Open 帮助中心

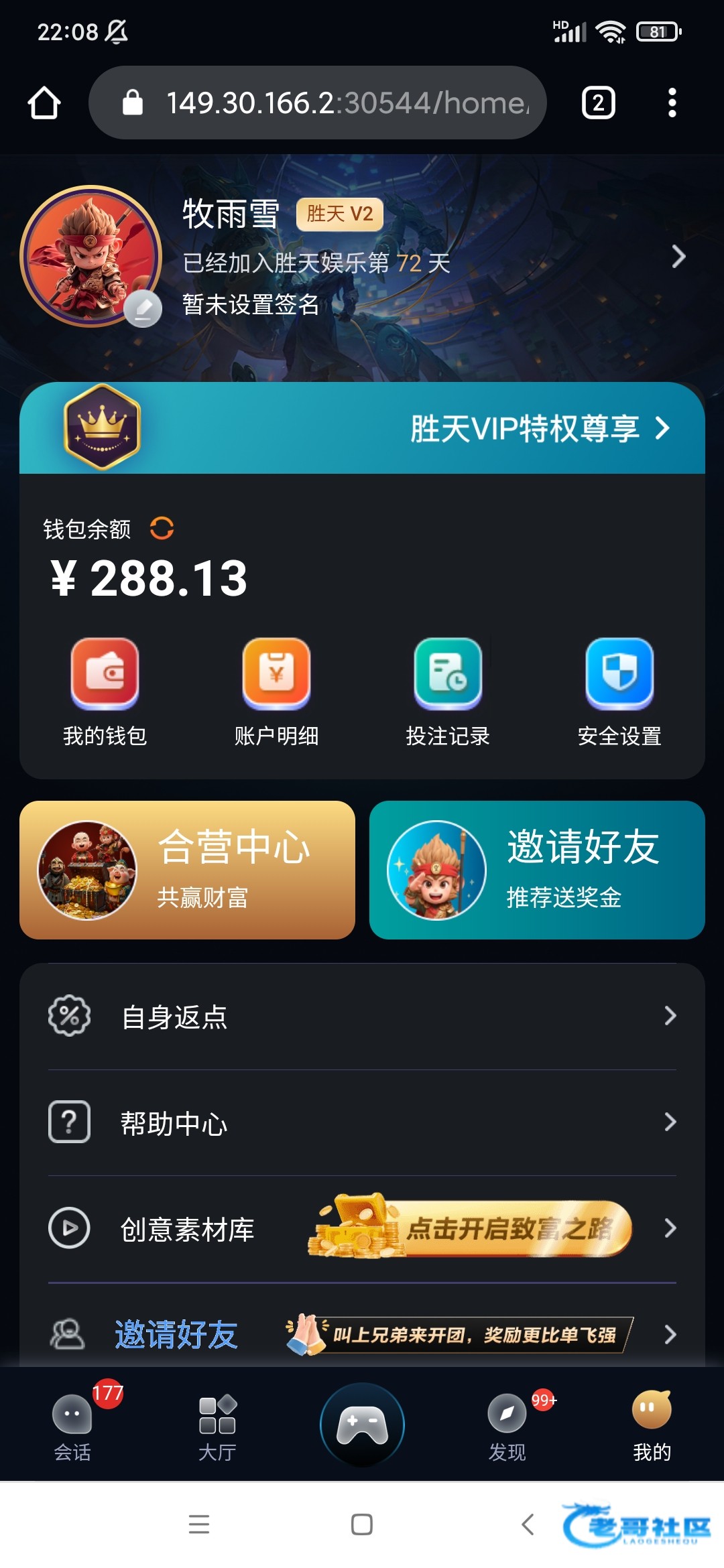click(362, 1122)
